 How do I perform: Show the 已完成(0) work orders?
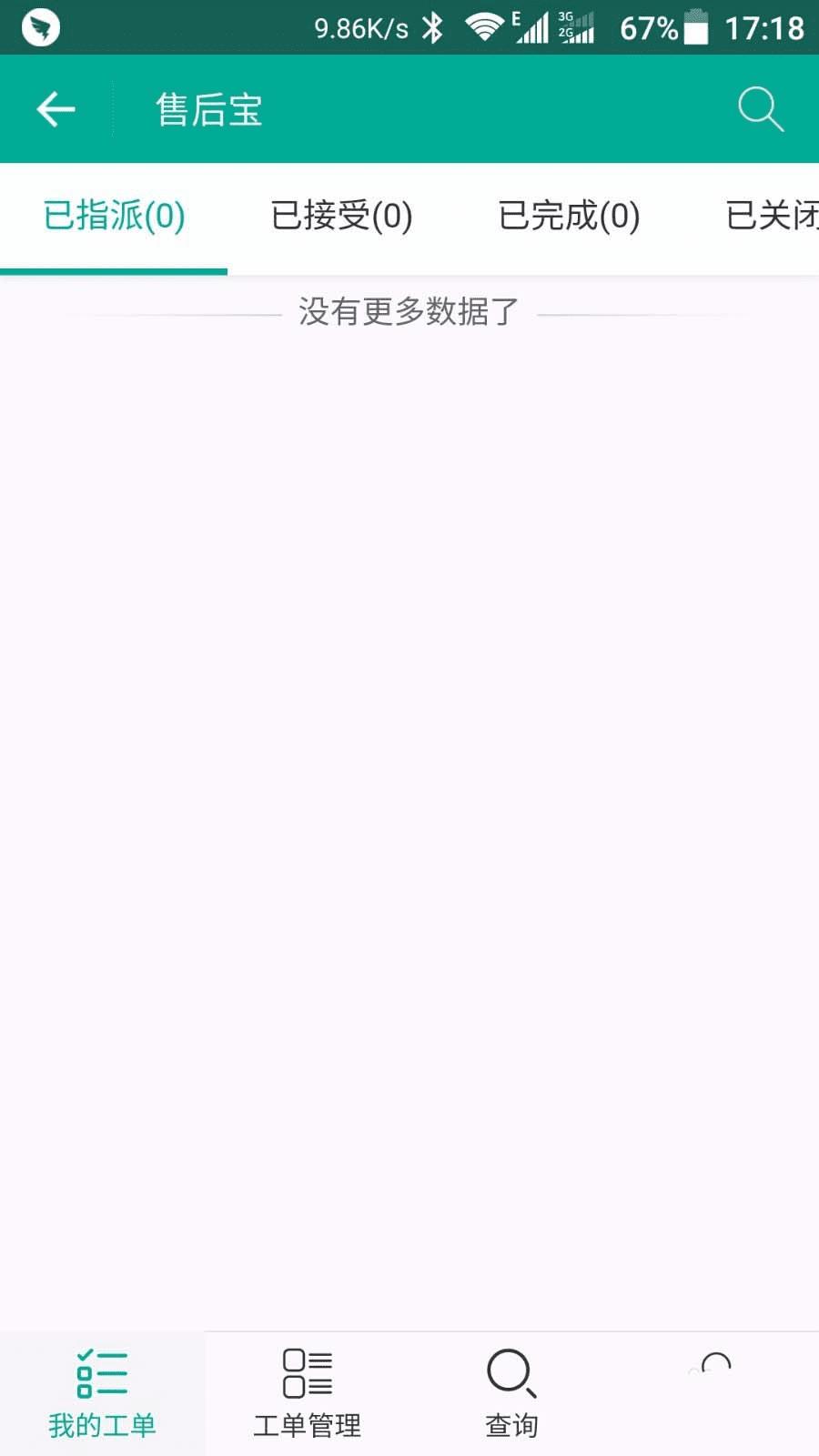(x=569, y=217)
